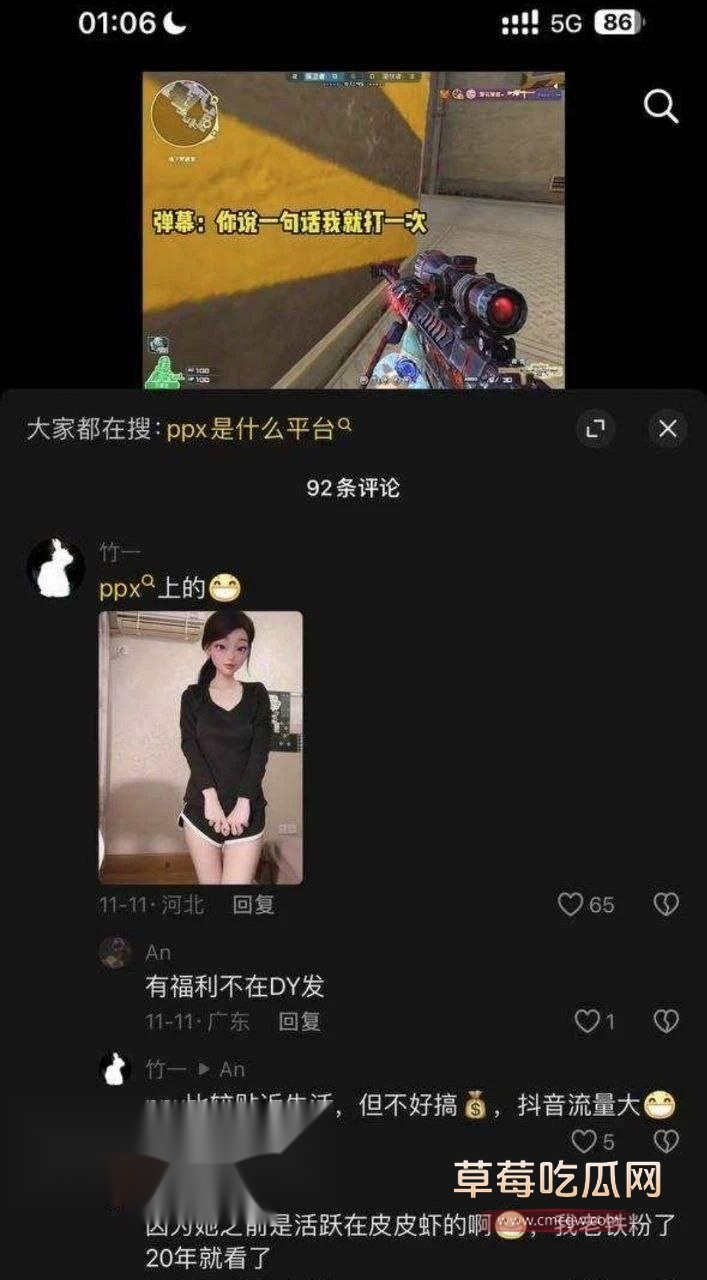
Task: Return to the video playing above comments
Action: pyautogui.click(x=353, y=229)
